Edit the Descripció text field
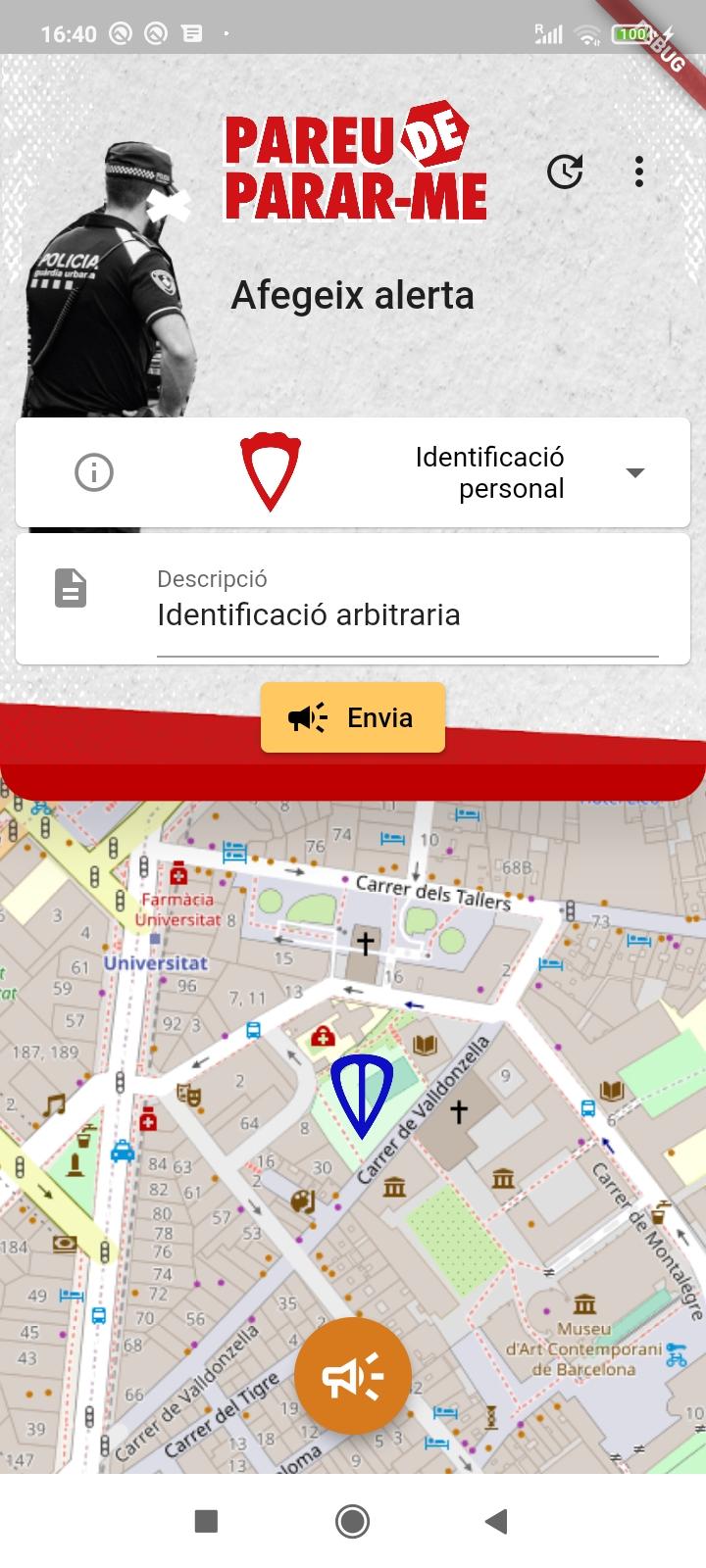The height and width of the screenshot is (1568, 706). pos(407,615)
